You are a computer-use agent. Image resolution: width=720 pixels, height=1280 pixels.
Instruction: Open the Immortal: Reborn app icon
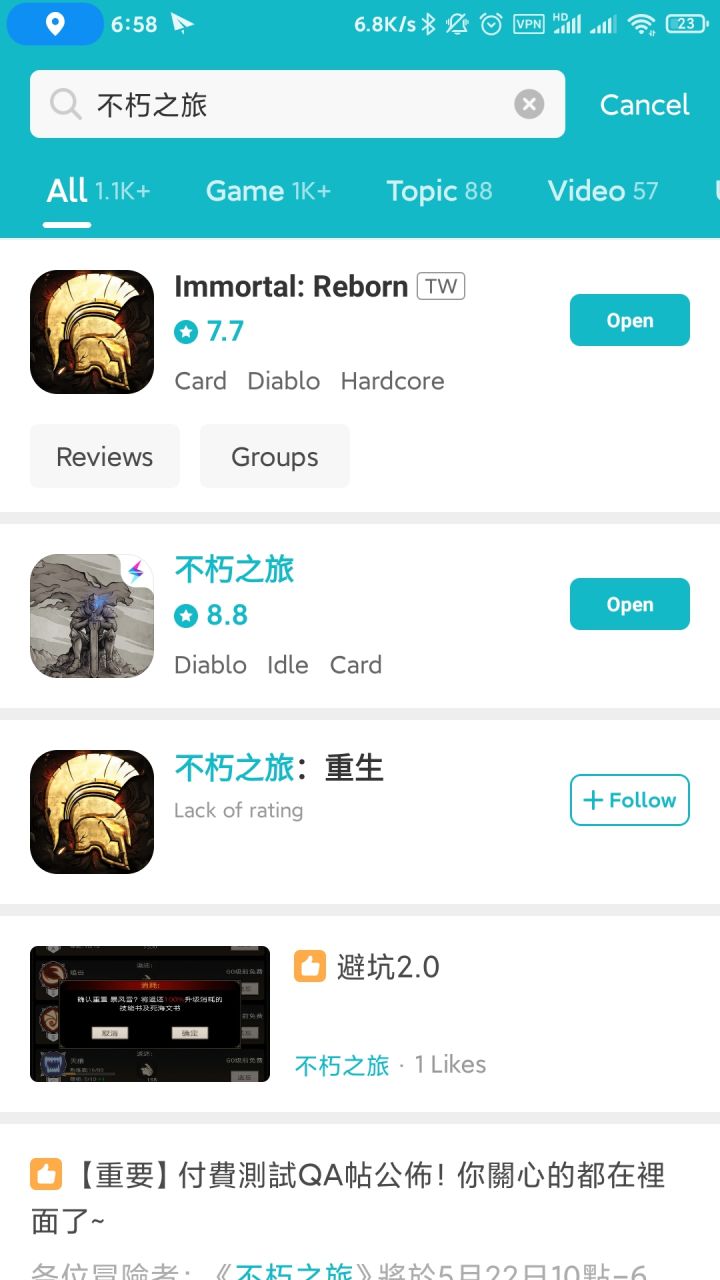[91, 331]
